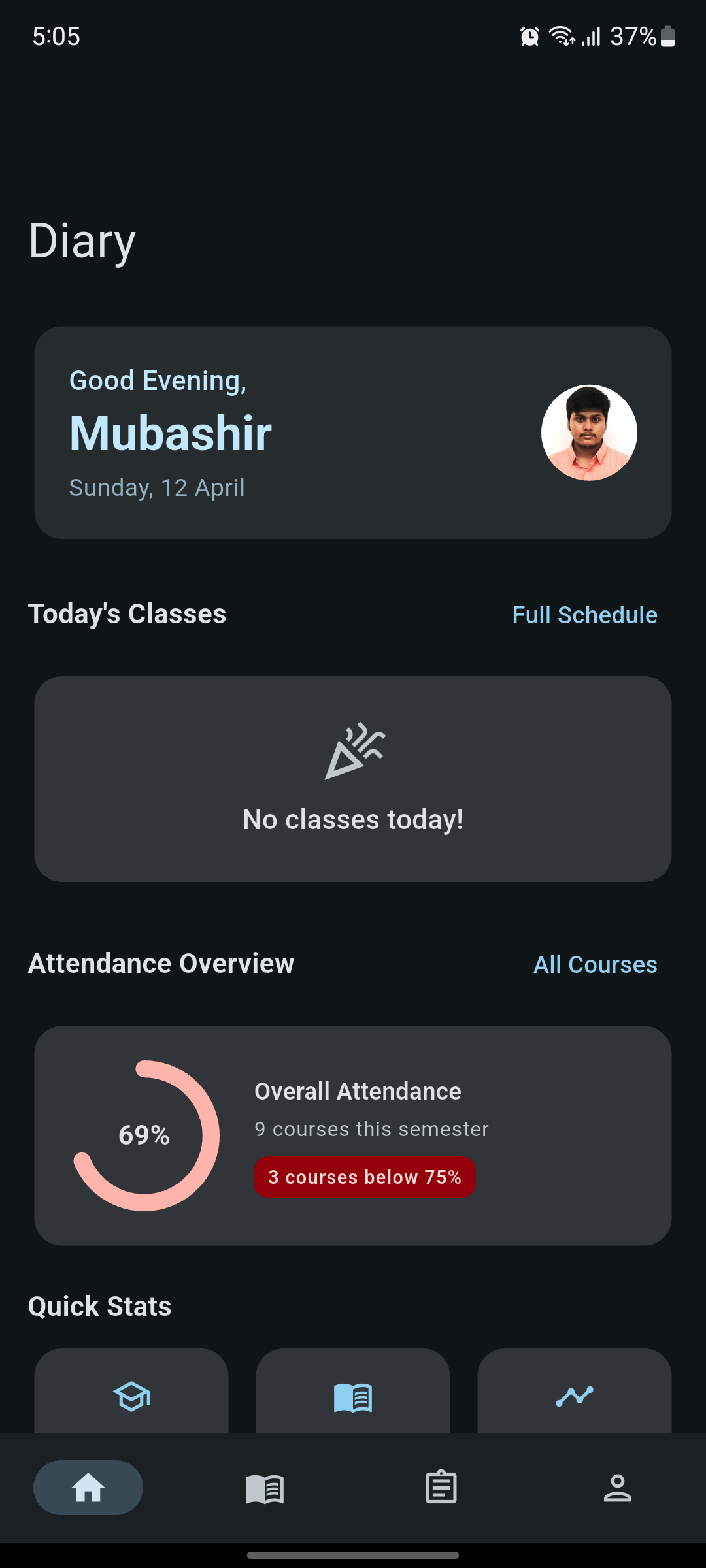Tap the alarm clock icon in status bar
This screenshot has width=706, height=1568.
click(528, 37)
